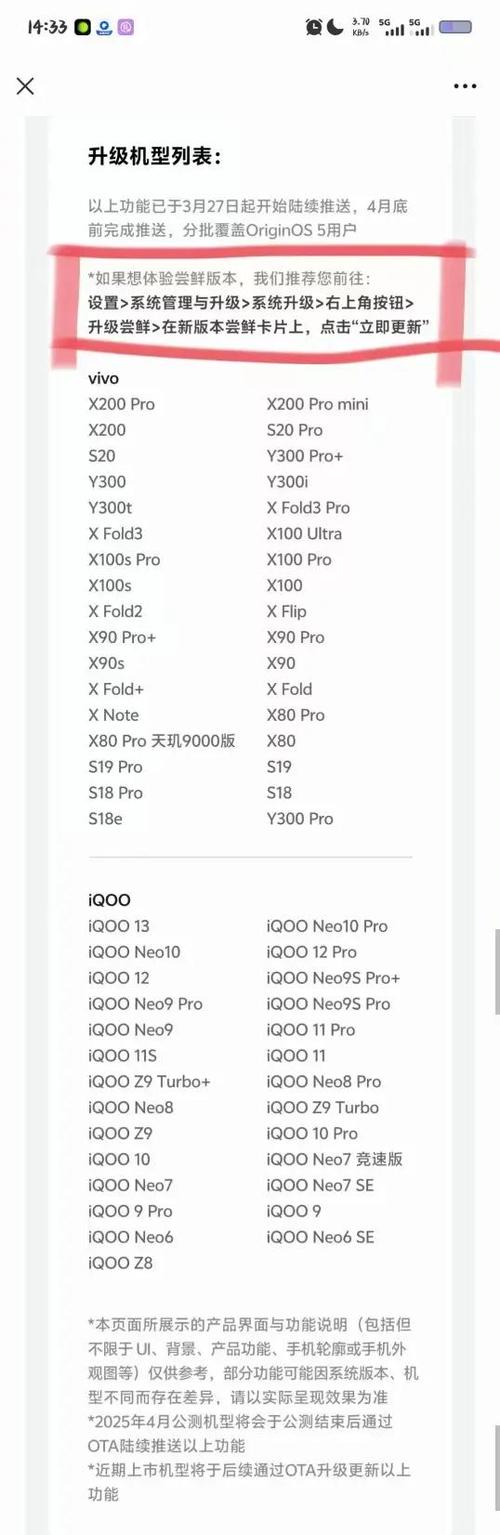Close the page with the X button
This screenshot has height=1535, width=500.
(25, 86)
